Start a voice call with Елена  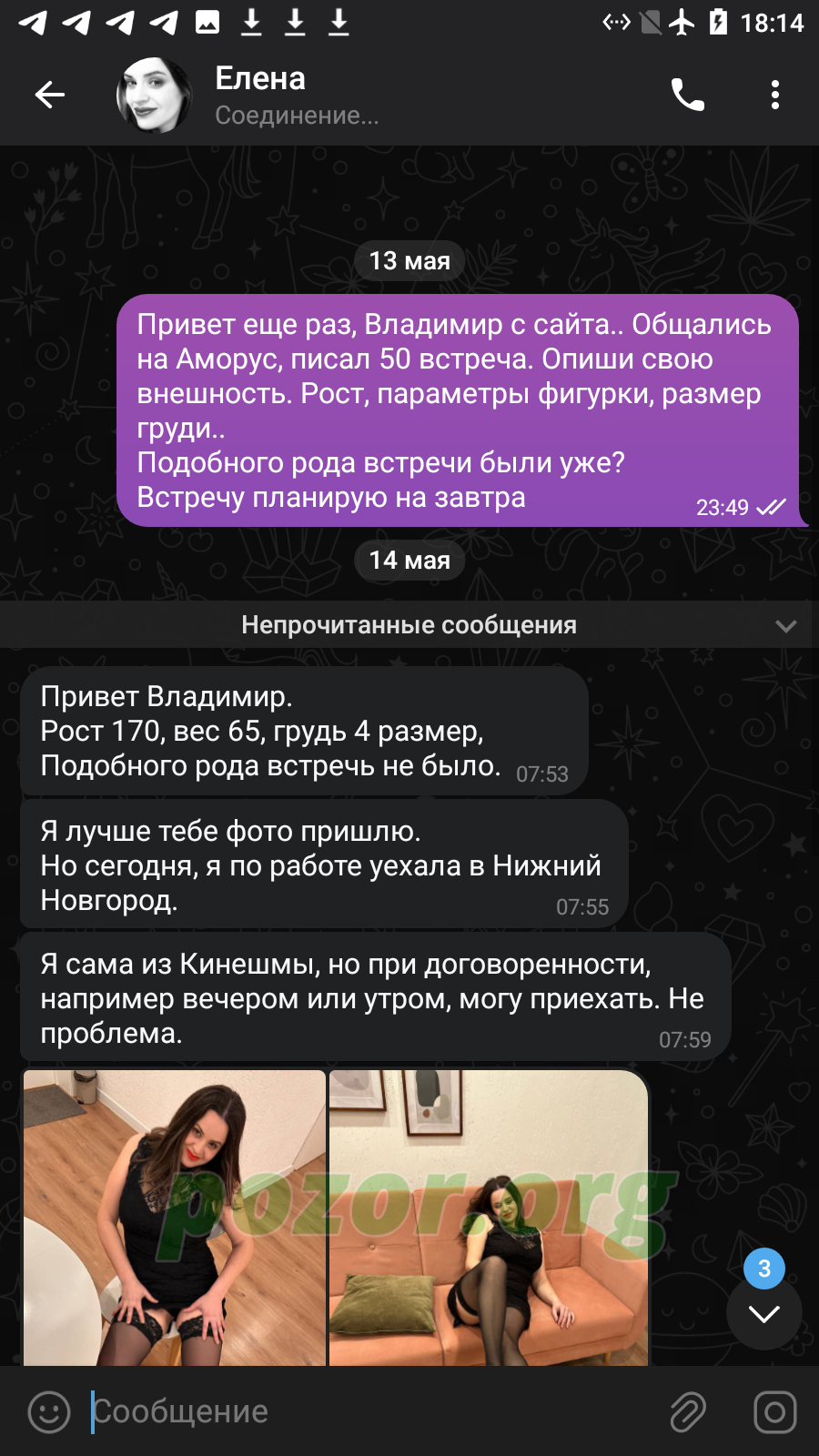pos(688,95)
